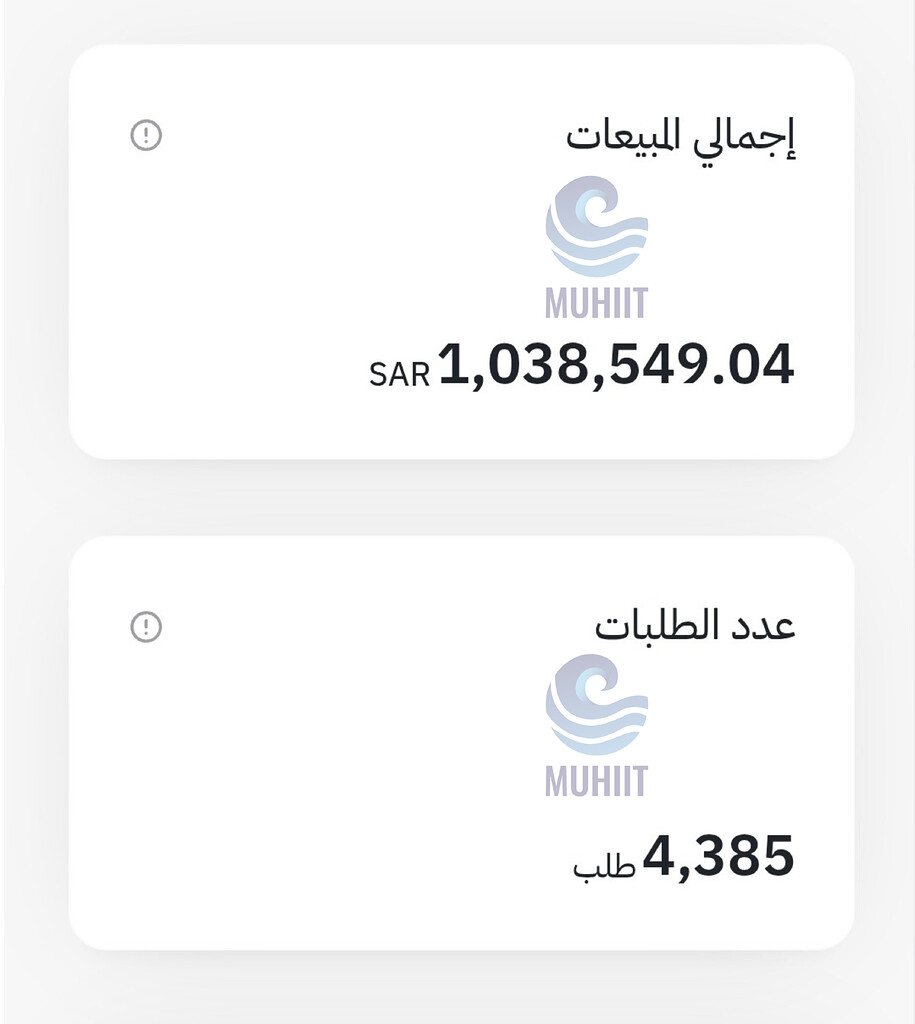Screen dimensions: 915x1024
Task: Click the SAR currency label
Action: 399,372
